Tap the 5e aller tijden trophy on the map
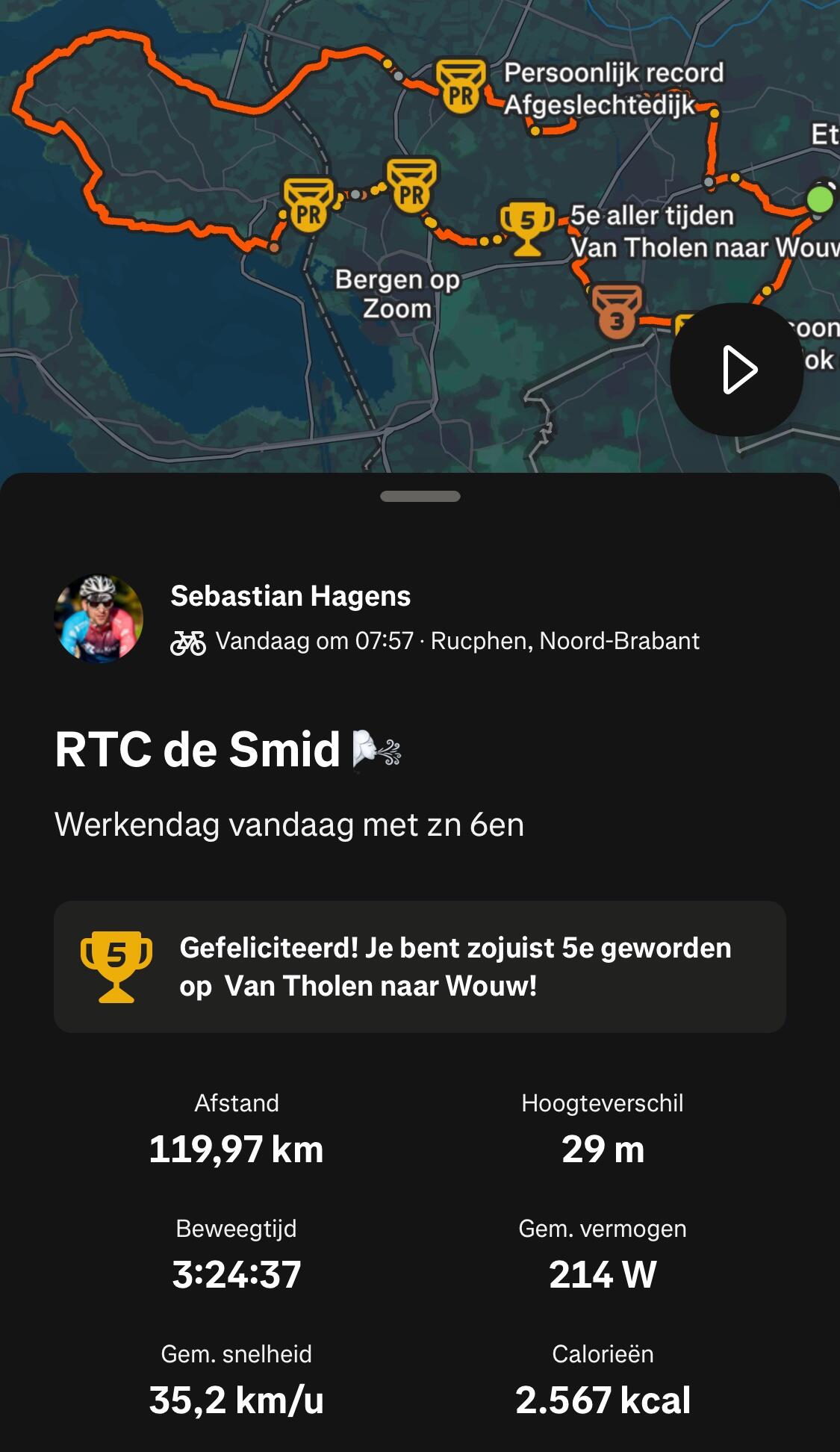The width and height of the screenshot is (840, 1452). (527, 227)
